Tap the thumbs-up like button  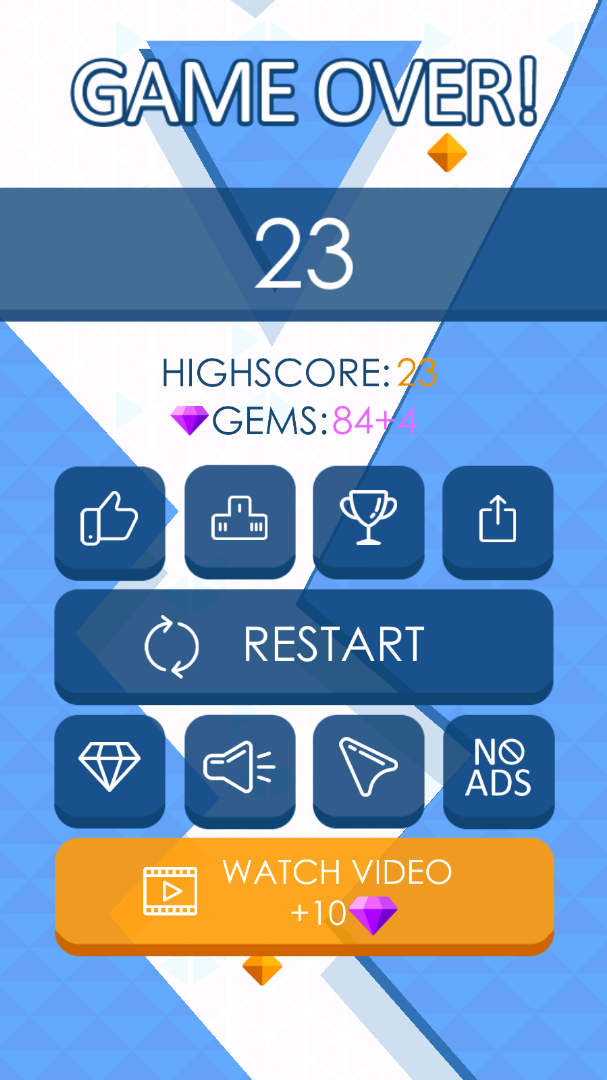tap(109, 520)
